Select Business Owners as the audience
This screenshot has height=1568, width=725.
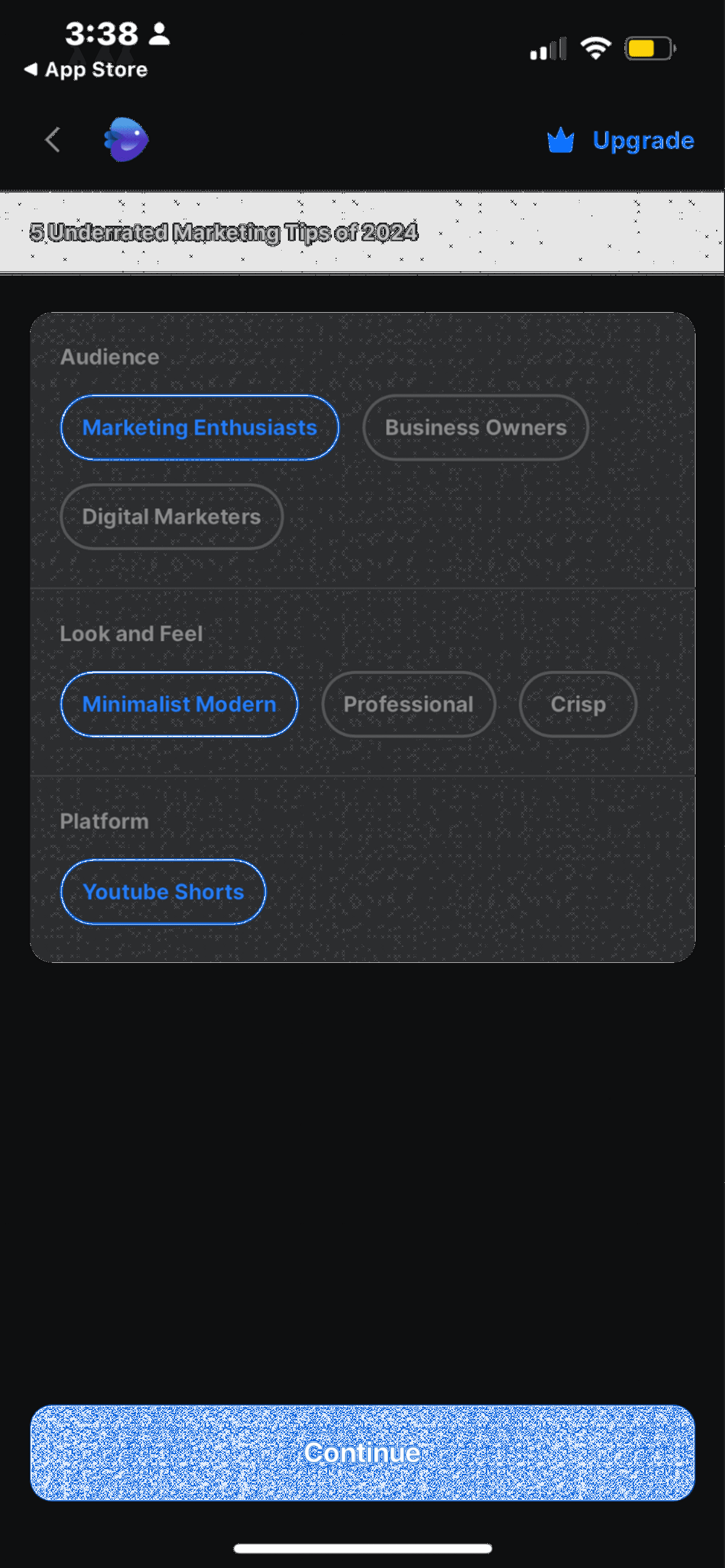pyautogui.click(x=475, y=427)
